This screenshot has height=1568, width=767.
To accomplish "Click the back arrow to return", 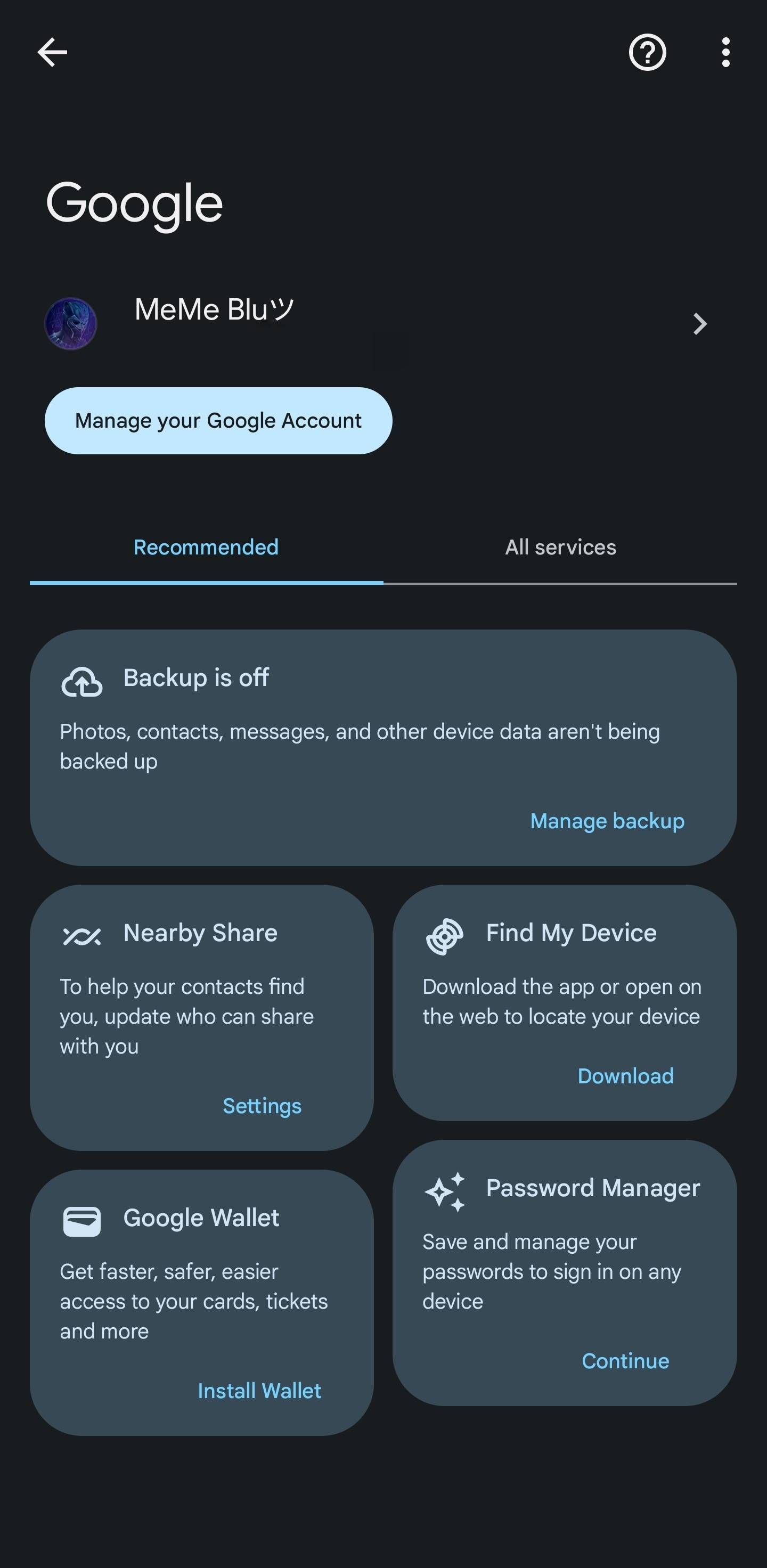I will click(52, 52).
